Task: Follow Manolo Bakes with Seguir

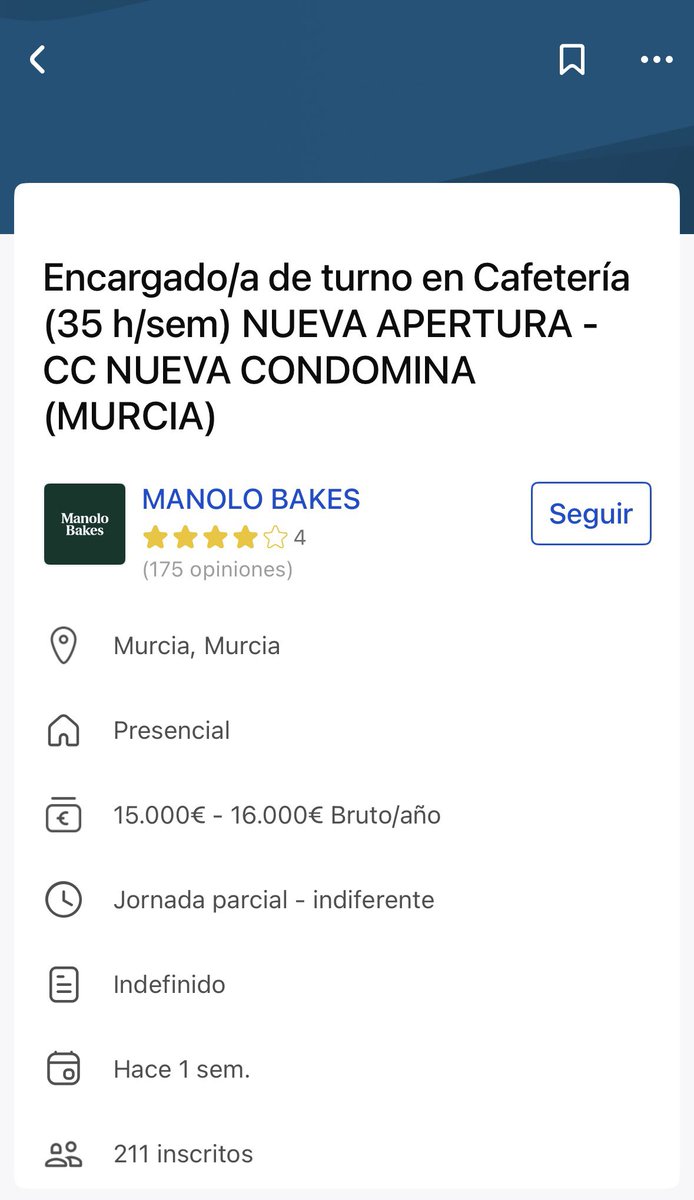Action: point(591,514)
